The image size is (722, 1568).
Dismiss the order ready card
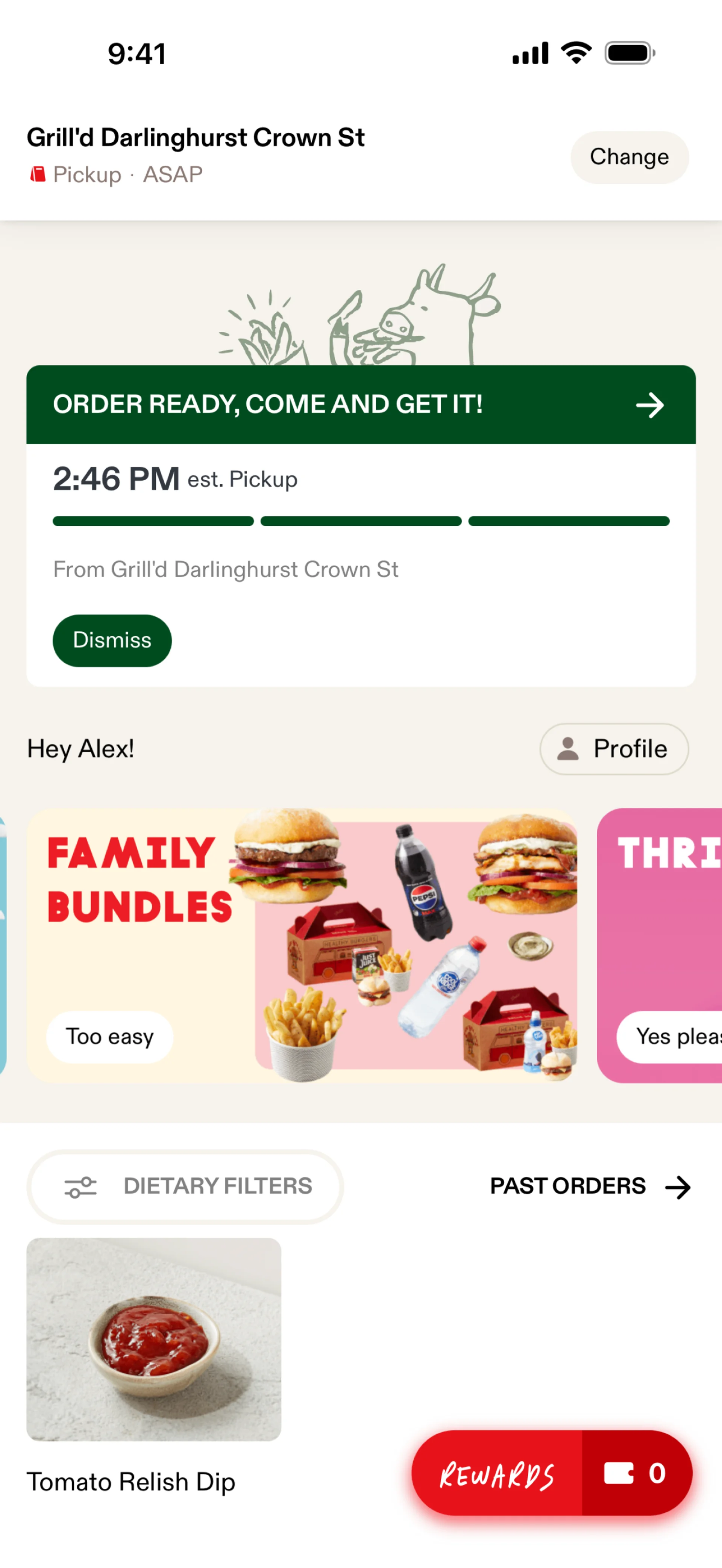(112, 640)
